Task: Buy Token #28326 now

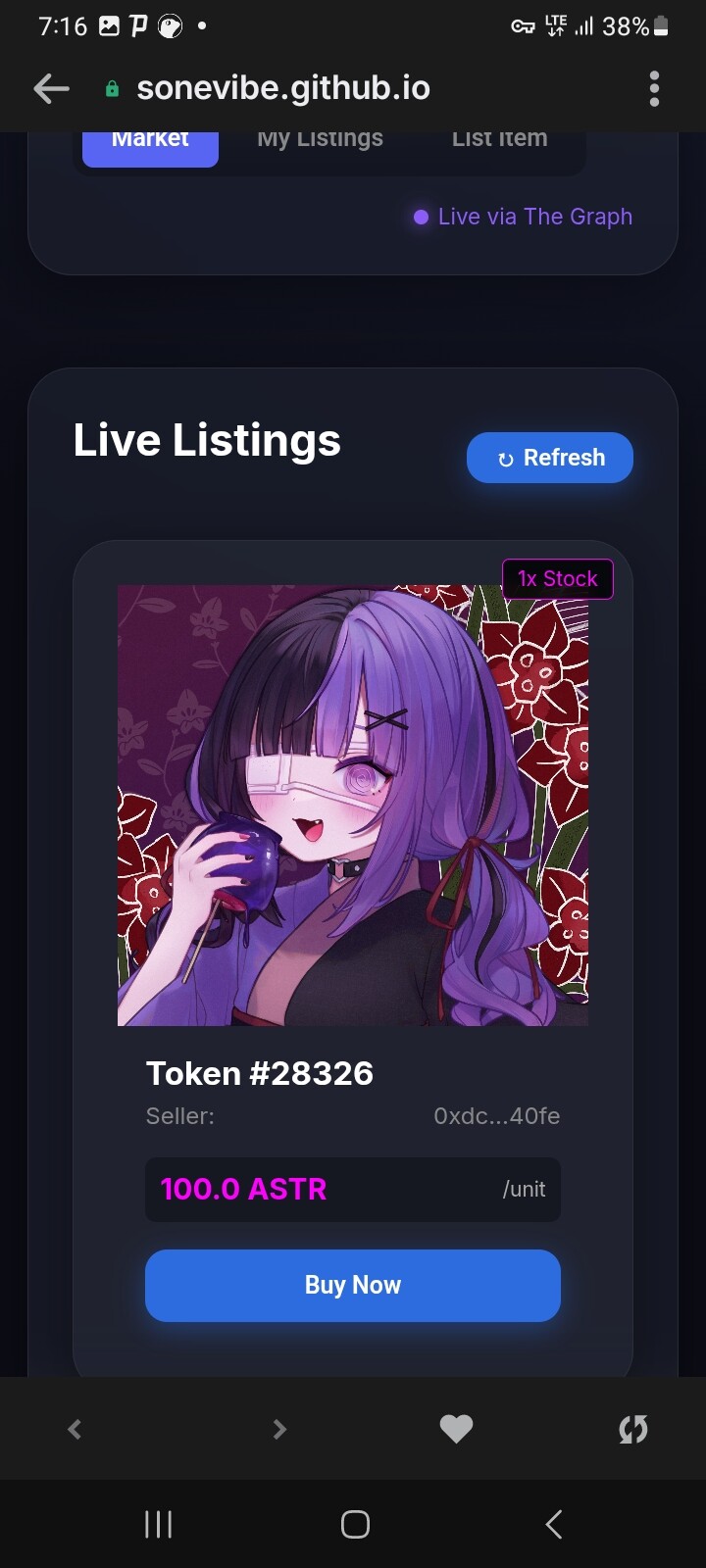Action: [x=353, y=1285]
